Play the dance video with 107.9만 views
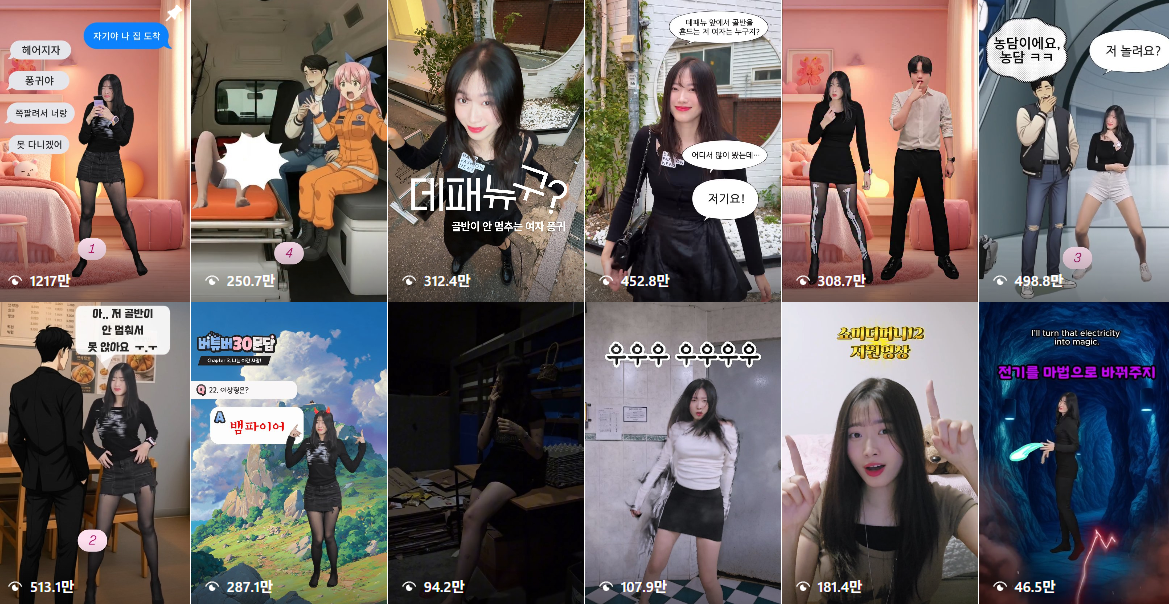 [682, 453]
